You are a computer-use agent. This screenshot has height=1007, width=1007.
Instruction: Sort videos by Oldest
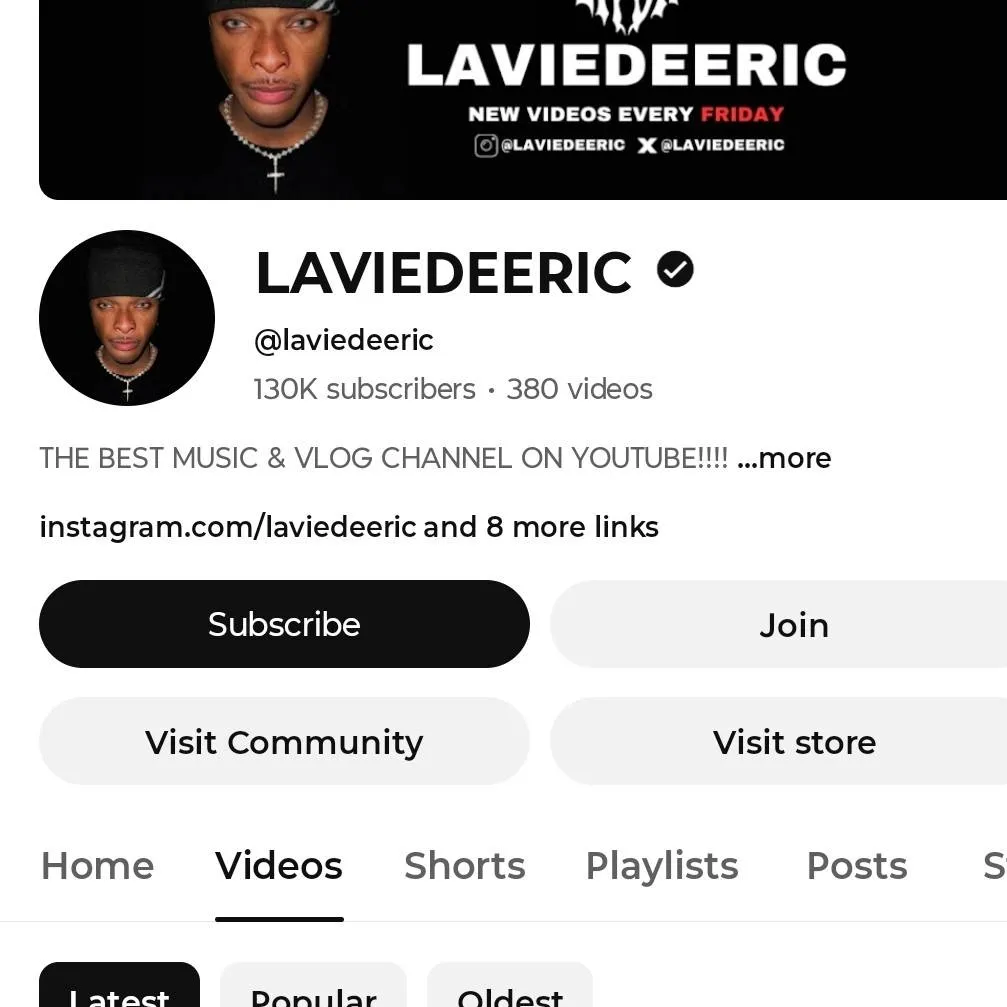(510, 992)
